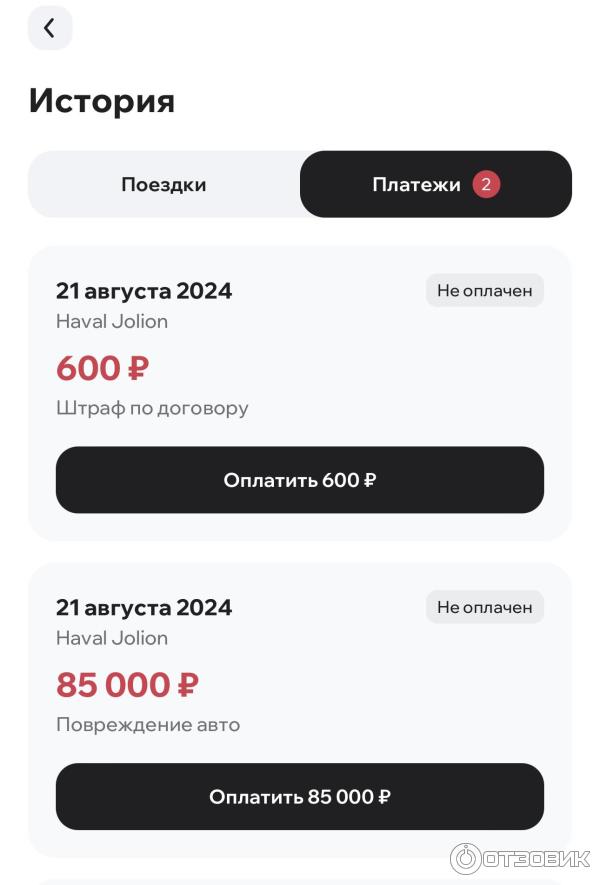Screen dimensions: 600x885
Task: Select the Платежи tab
Action: coord(435,185)
